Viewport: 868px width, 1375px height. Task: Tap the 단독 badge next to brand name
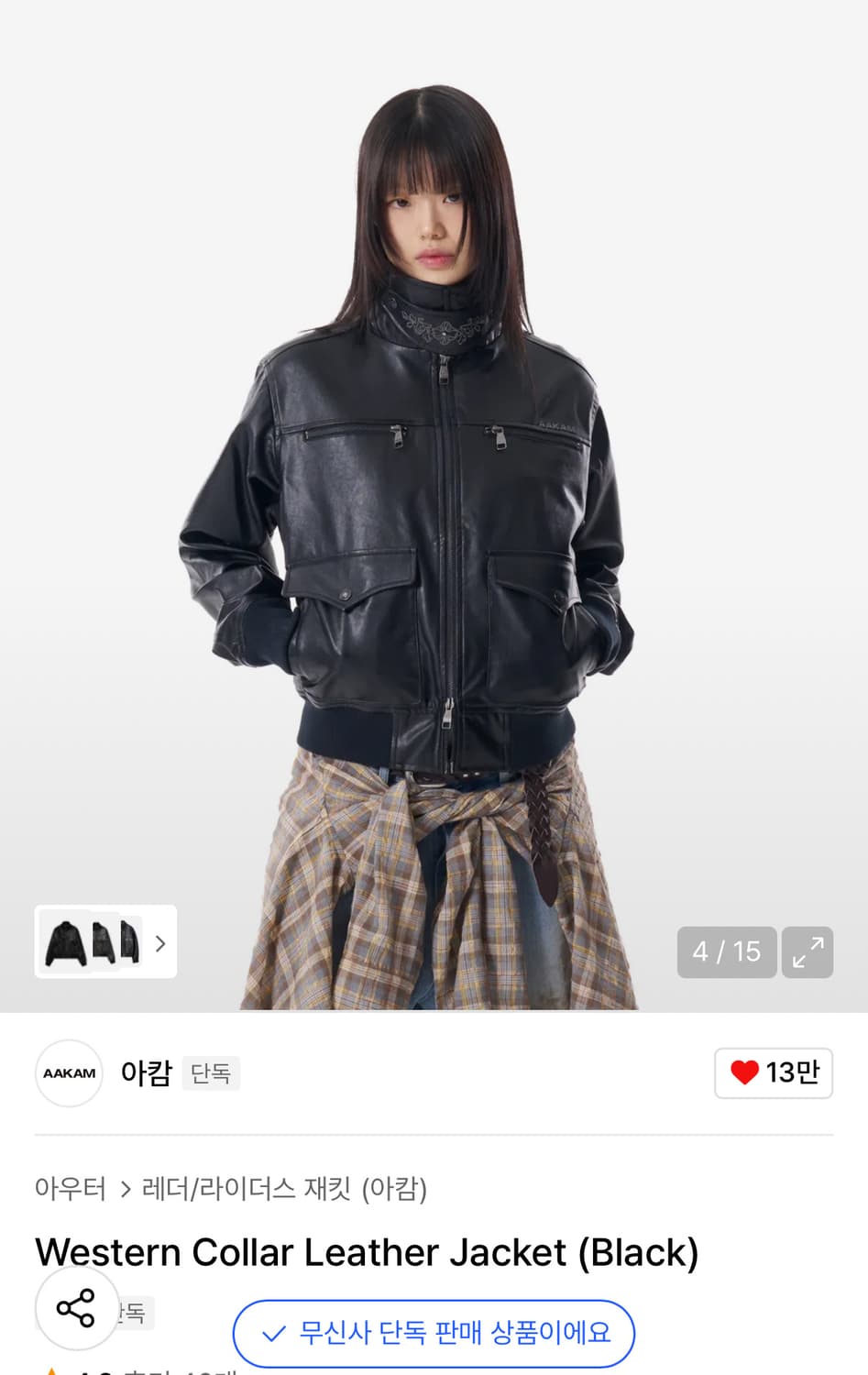211,1072
